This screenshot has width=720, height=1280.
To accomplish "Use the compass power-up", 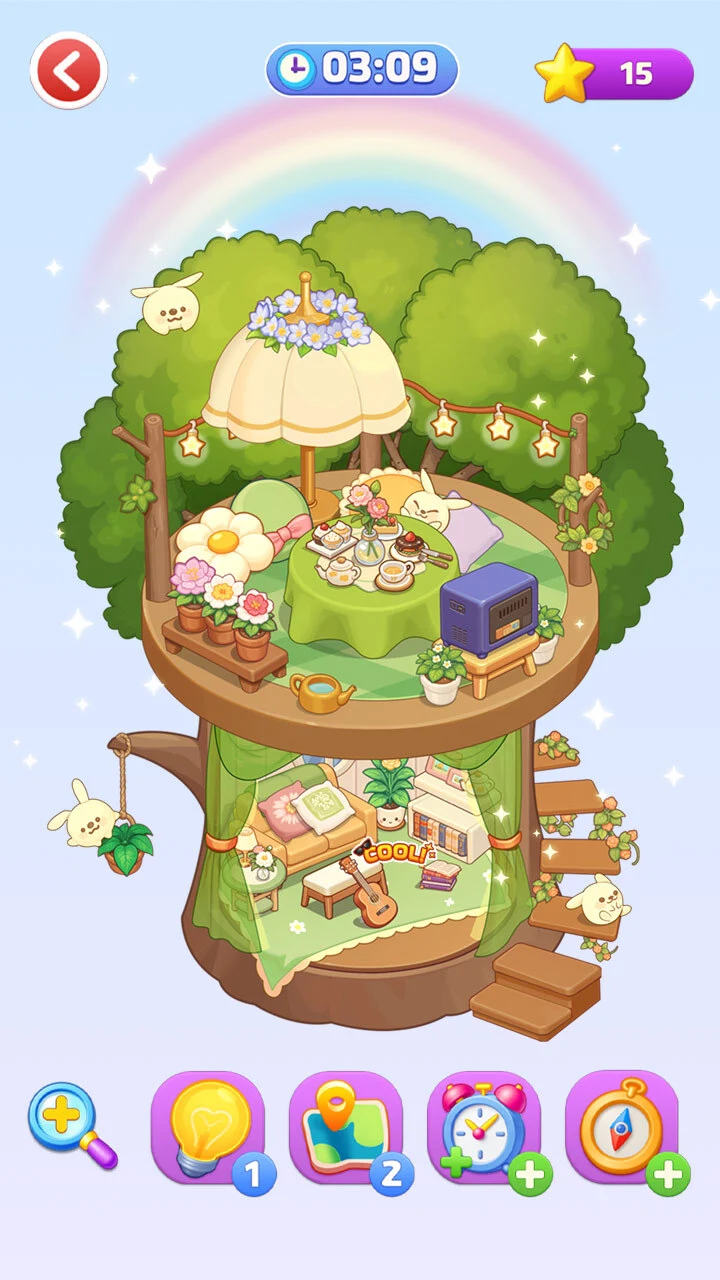I will point(622,1127).
